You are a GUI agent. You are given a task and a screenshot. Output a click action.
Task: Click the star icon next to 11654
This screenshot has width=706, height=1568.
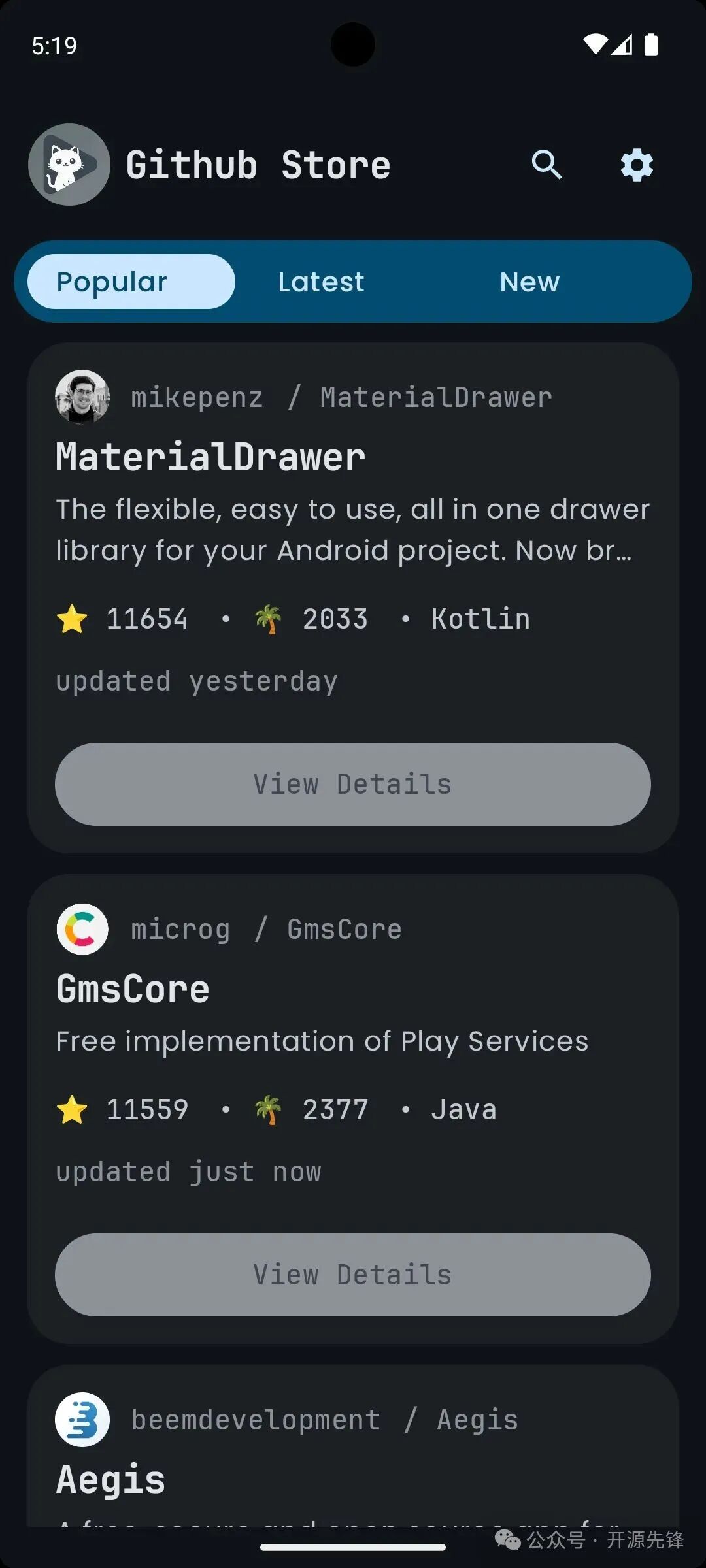pyautogui.click(x=73, y=618)
